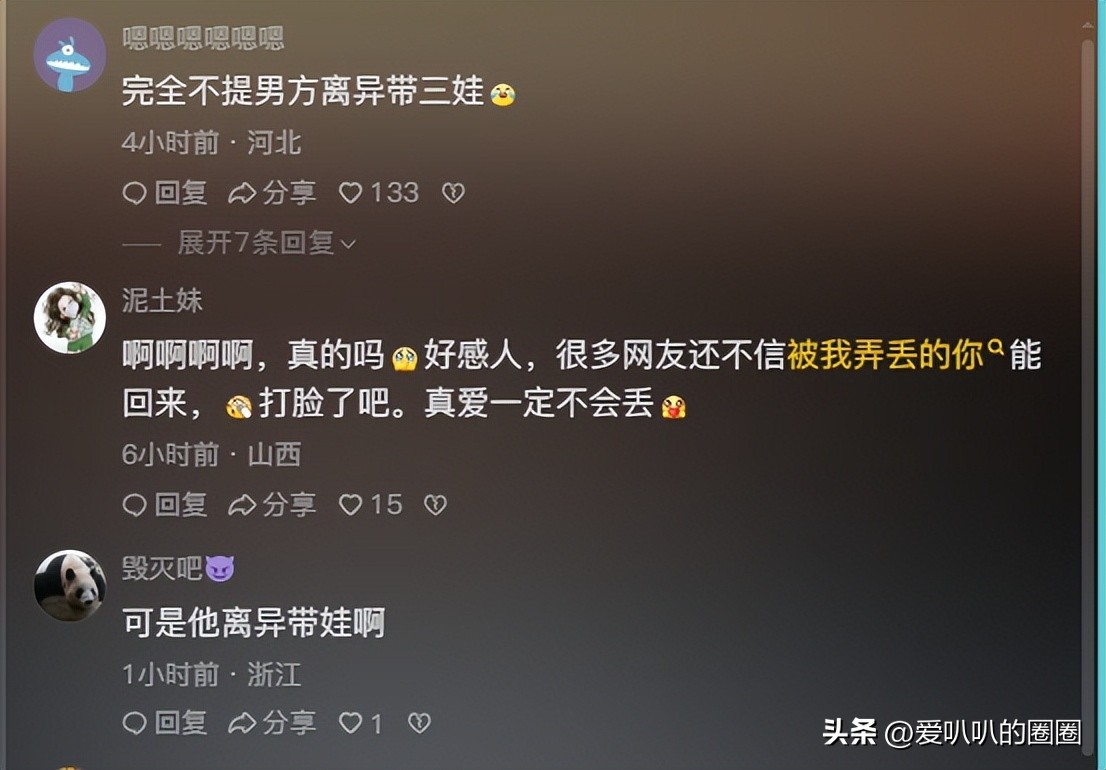Open username 泥土妹

[x=163, y=299]
